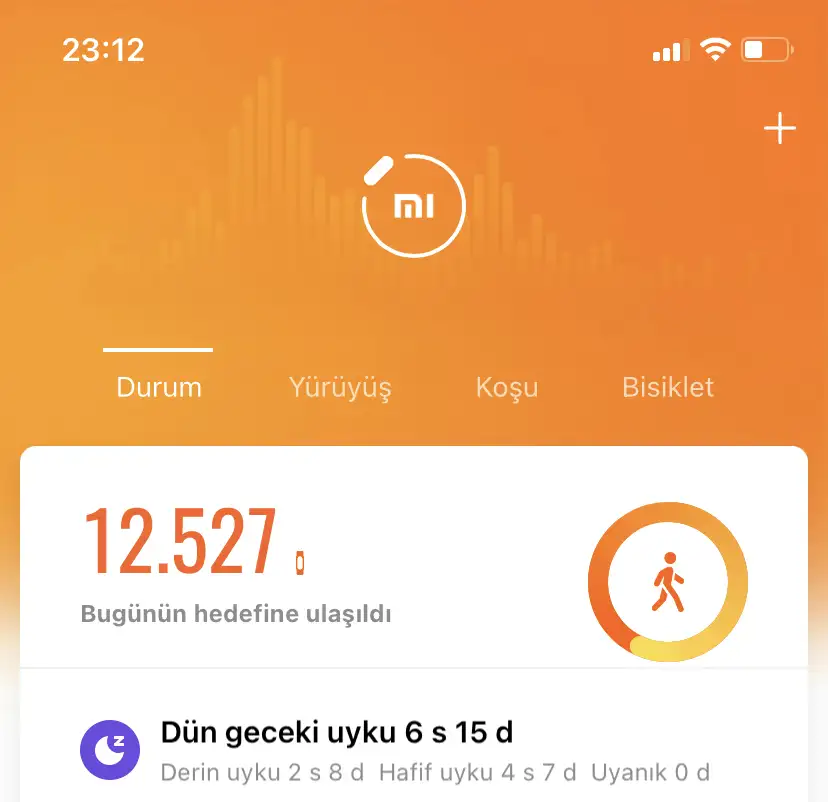Go to the Durum tab

159,387
